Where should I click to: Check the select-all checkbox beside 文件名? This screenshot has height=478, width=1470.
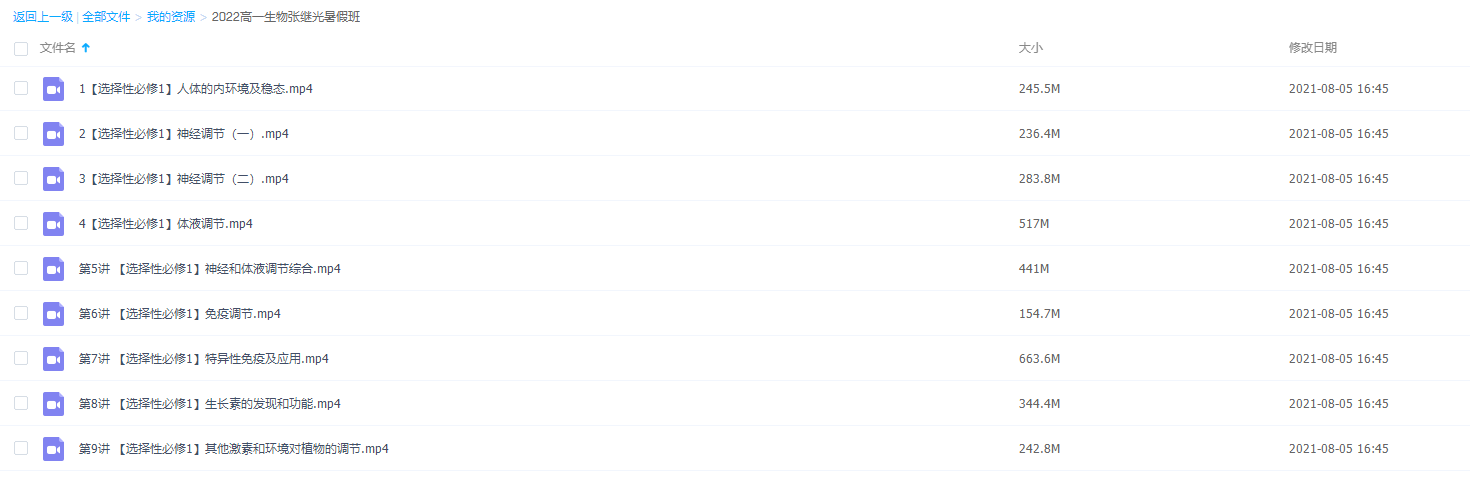coord(21,48)
